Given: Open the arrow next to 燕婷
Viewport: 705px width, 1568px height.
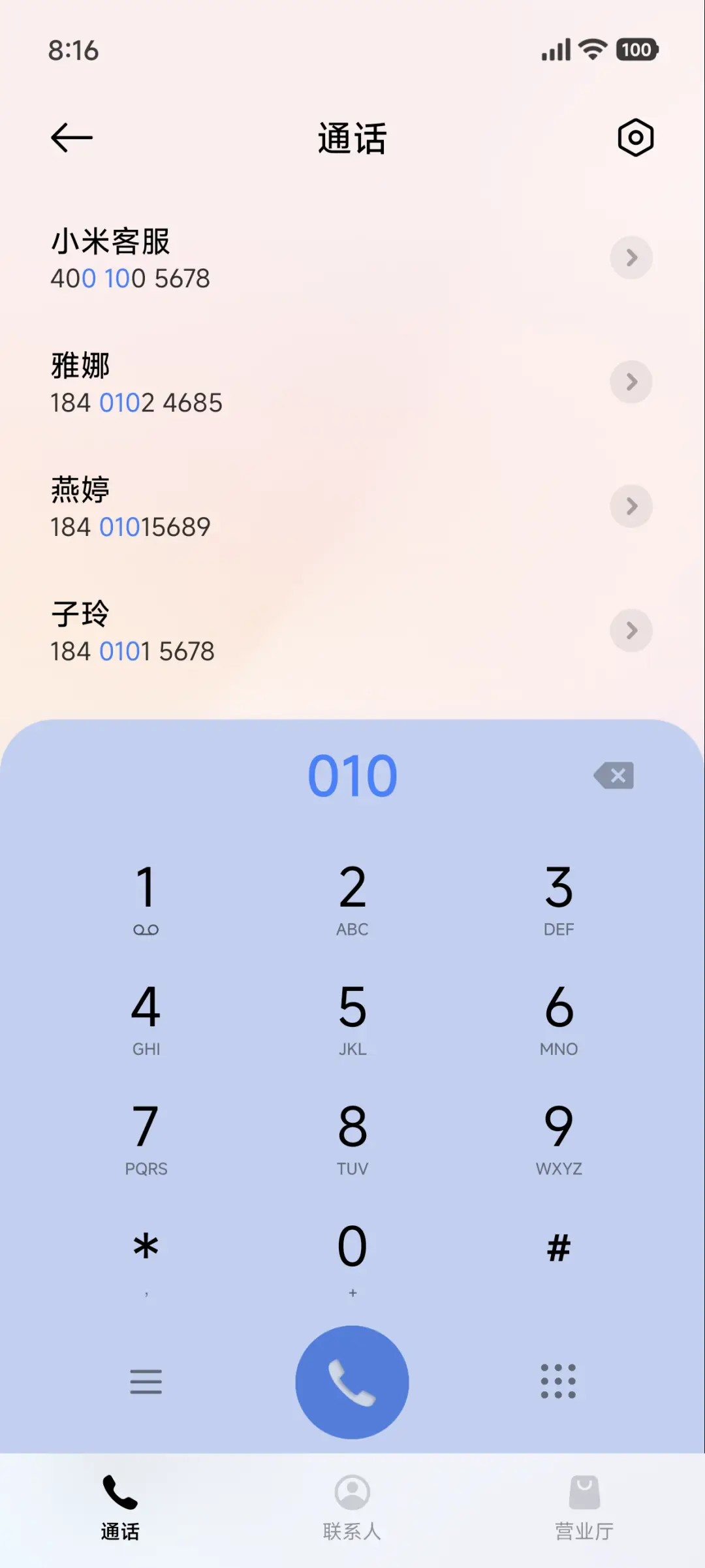Looking at the screenshot, I should point(631,506).
